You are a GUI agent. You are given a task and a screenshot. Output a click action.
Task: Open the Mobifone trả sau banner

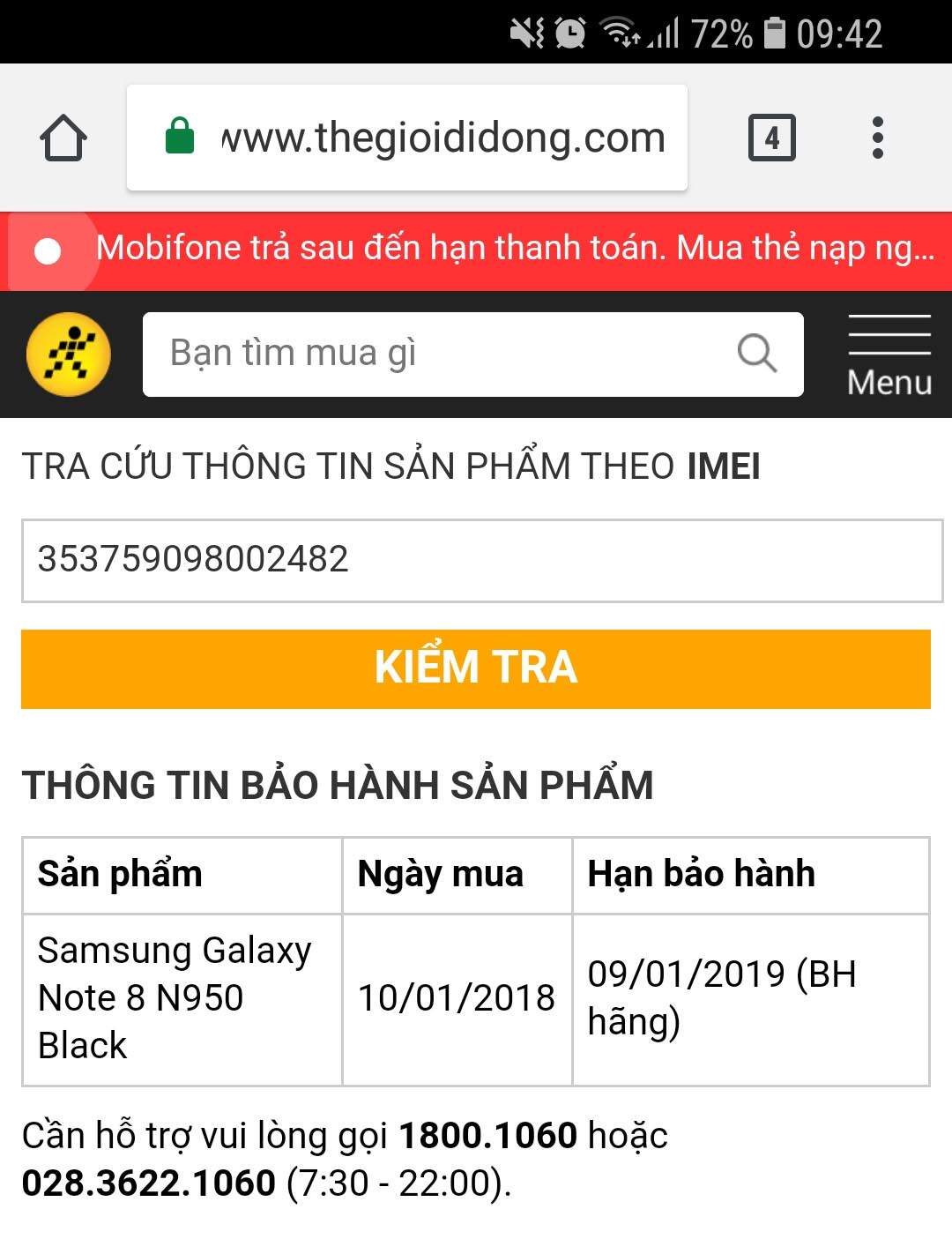tap(515, 249)
